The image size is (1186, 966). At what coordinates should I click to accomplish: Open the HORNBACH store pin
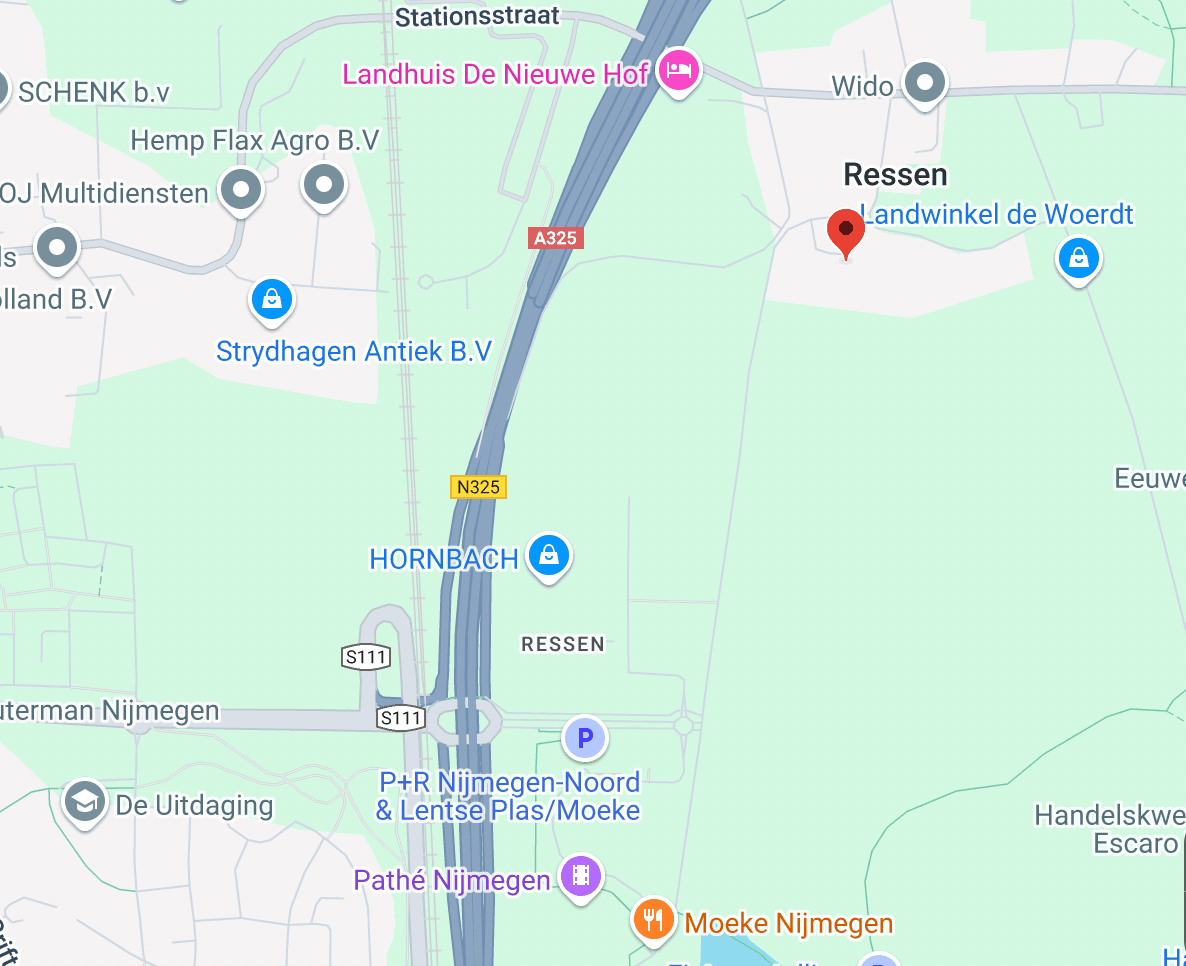pos(548,555)
